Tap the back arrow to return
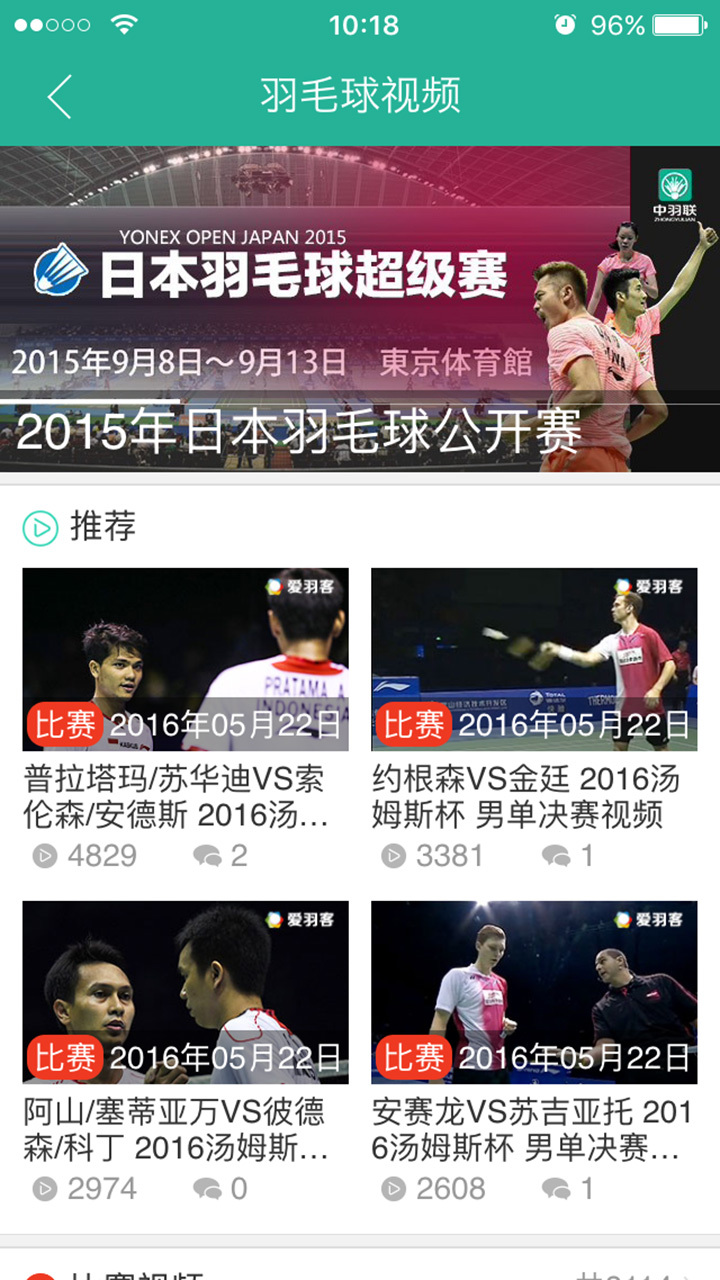This screenshot has width=720, height=1280. pos(57,97)
